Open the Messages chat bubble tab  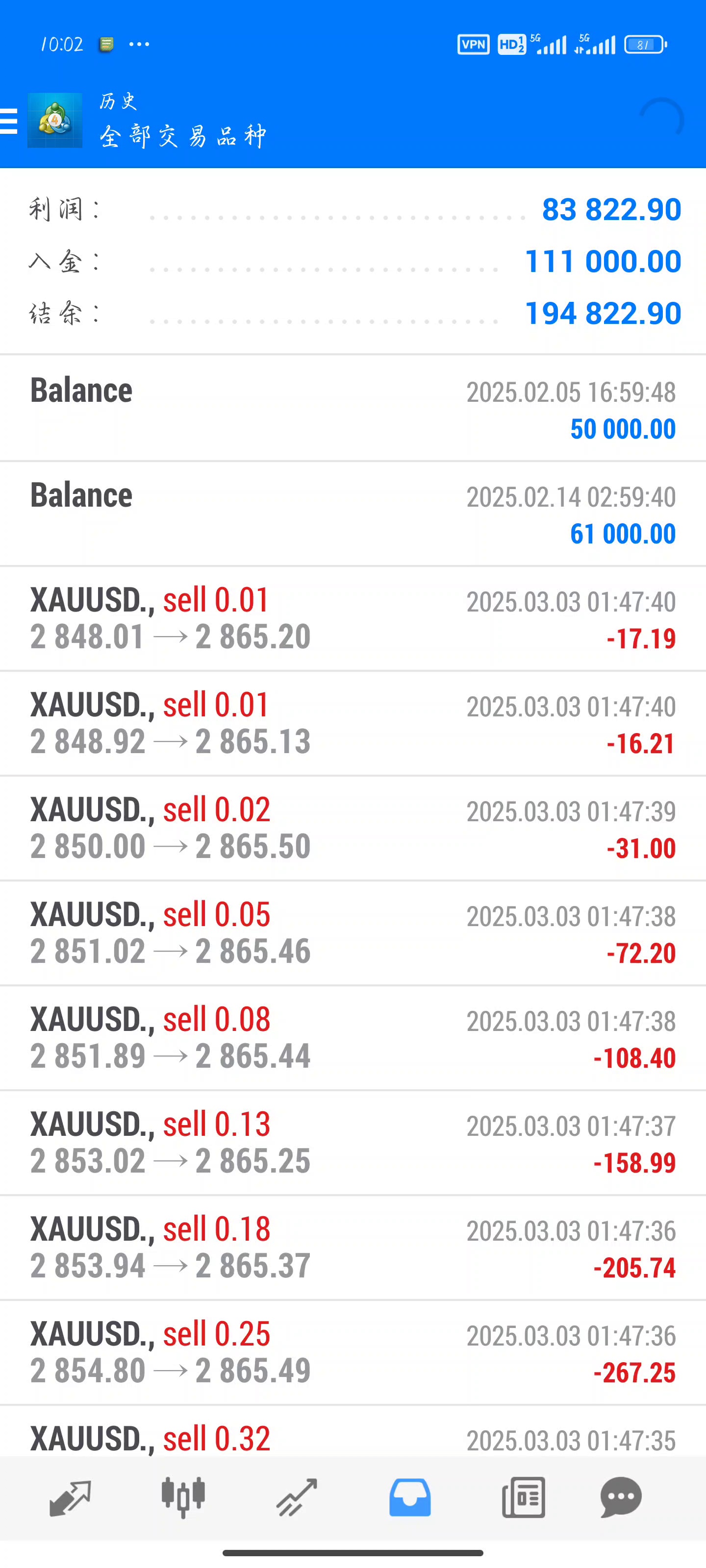(621, 1497)
